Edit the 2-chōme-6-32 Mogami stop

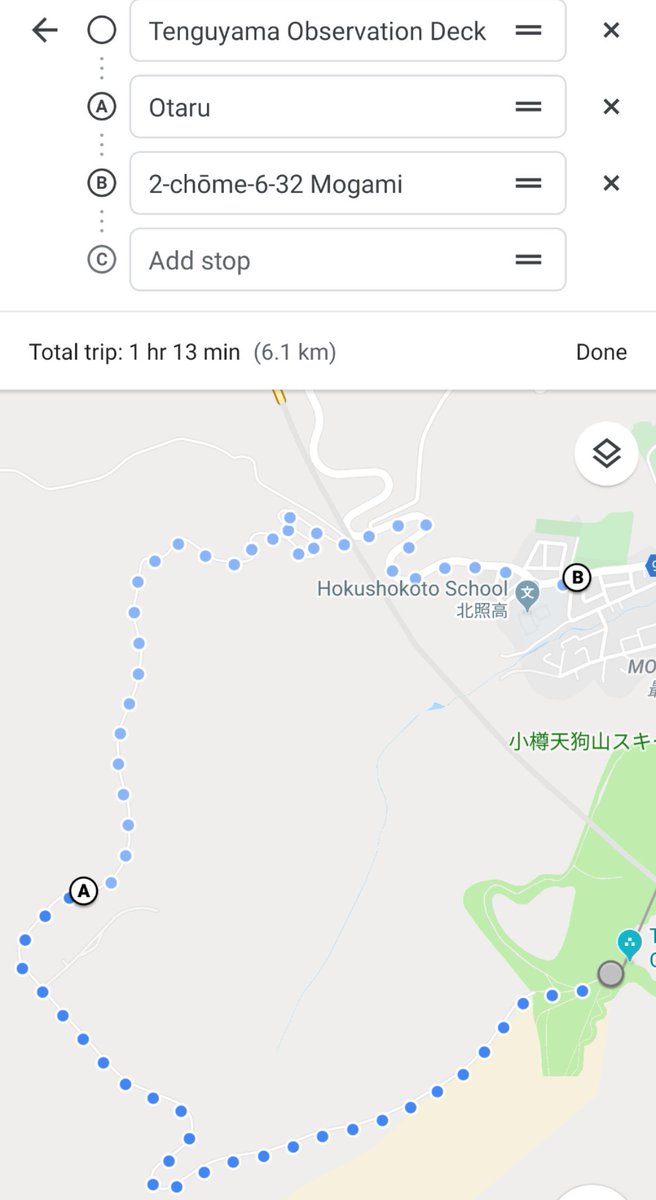pos(317,184)
